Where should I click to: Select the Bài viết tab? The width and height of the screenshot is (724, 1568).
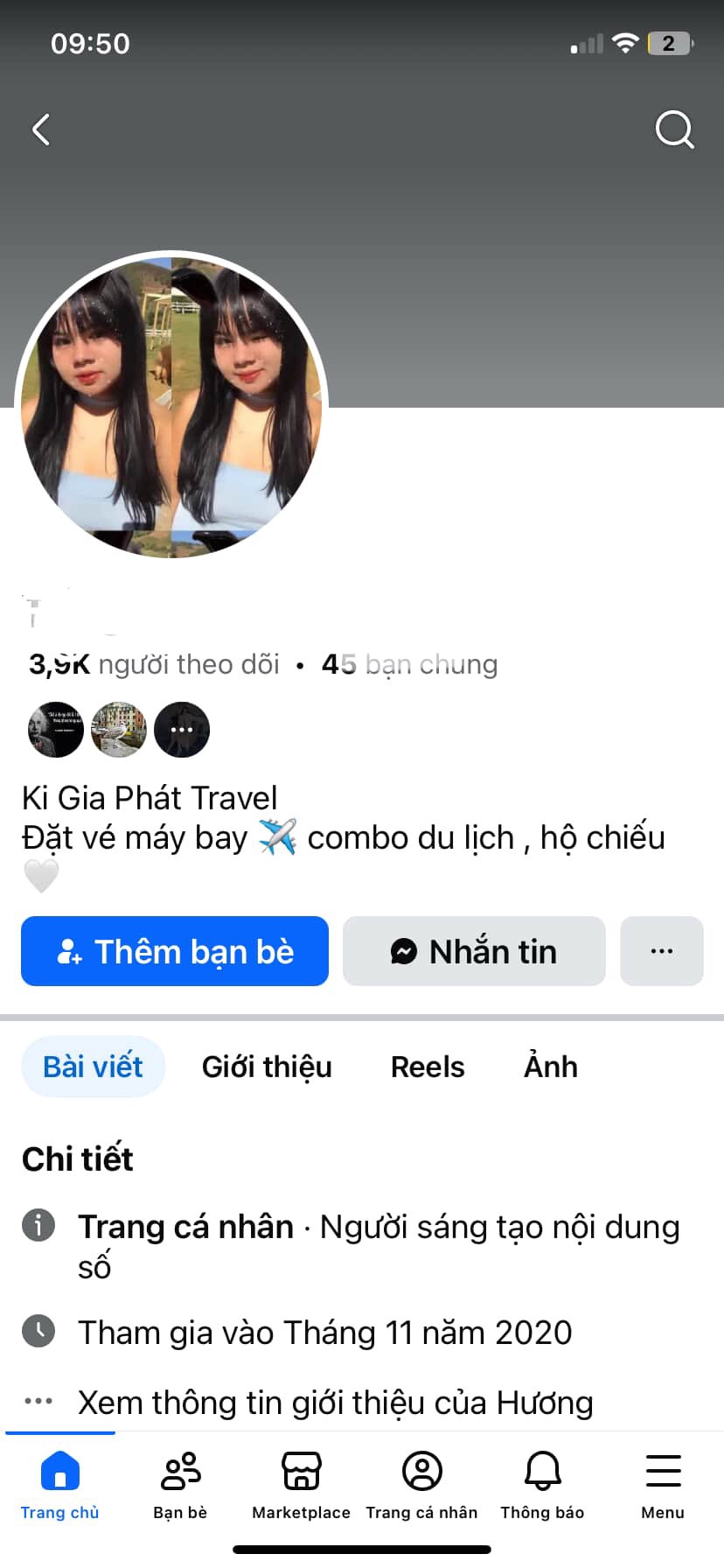93,1067
